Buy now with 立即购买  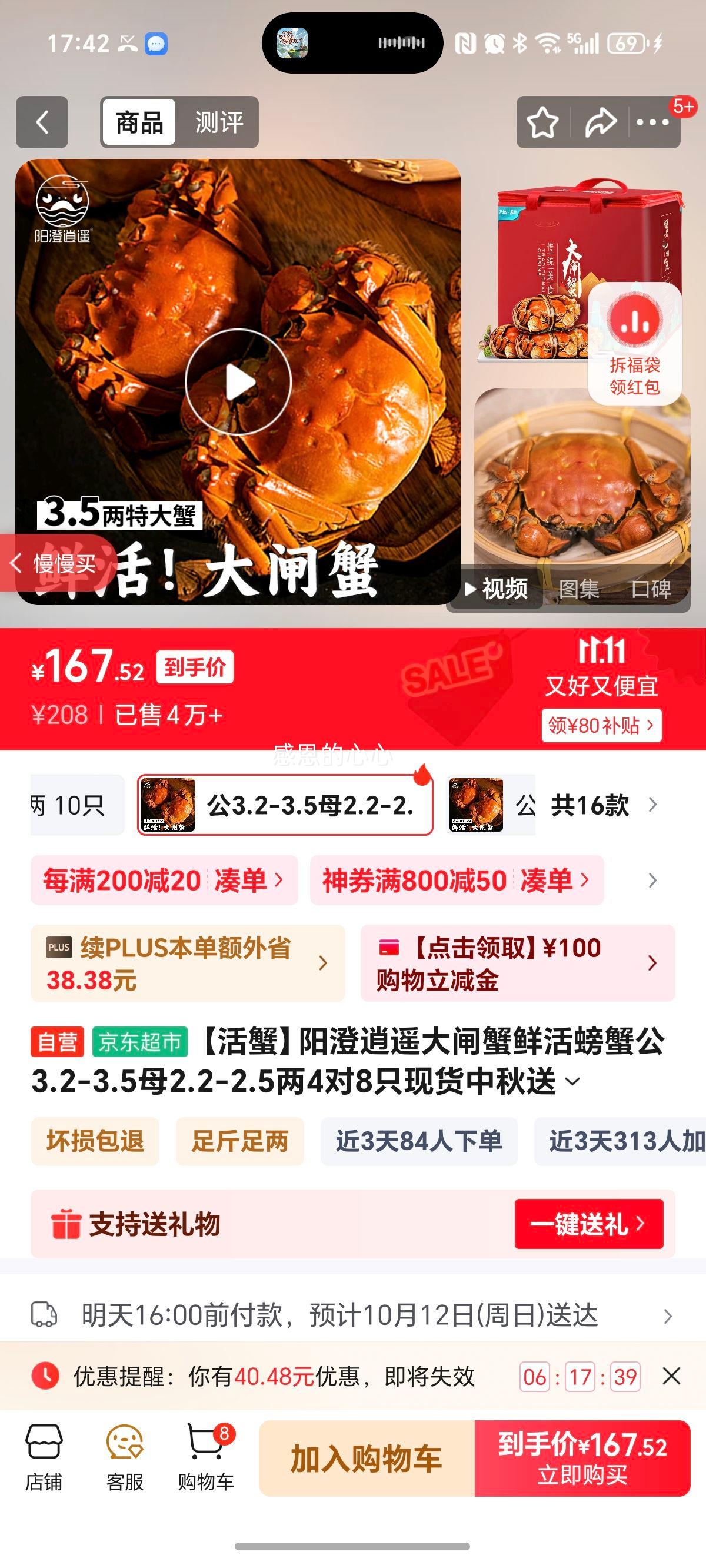point(582,1459)
